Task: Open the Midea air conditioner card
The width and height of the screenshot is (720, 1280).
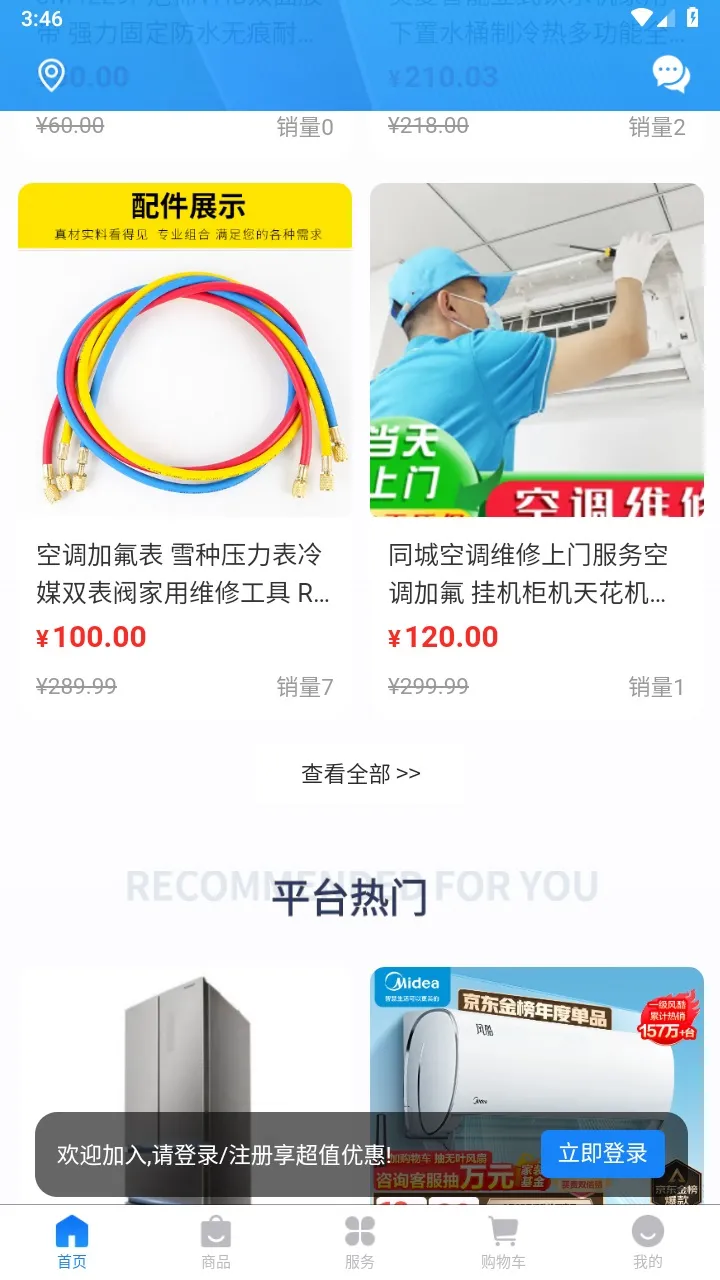Action: click(x=537, y=1040)
